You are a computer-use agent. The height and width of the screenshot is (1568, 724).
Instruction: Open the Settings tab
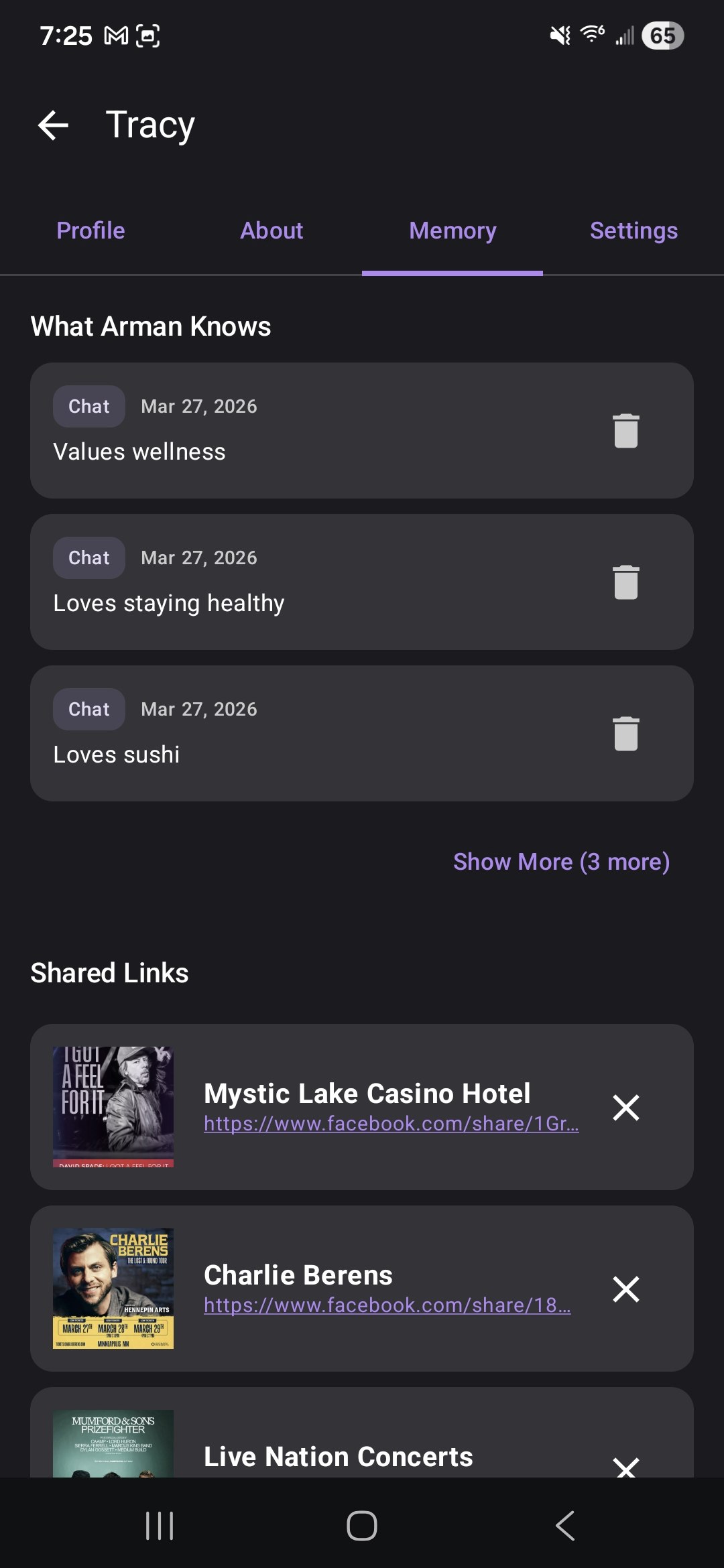click(633, 231)
